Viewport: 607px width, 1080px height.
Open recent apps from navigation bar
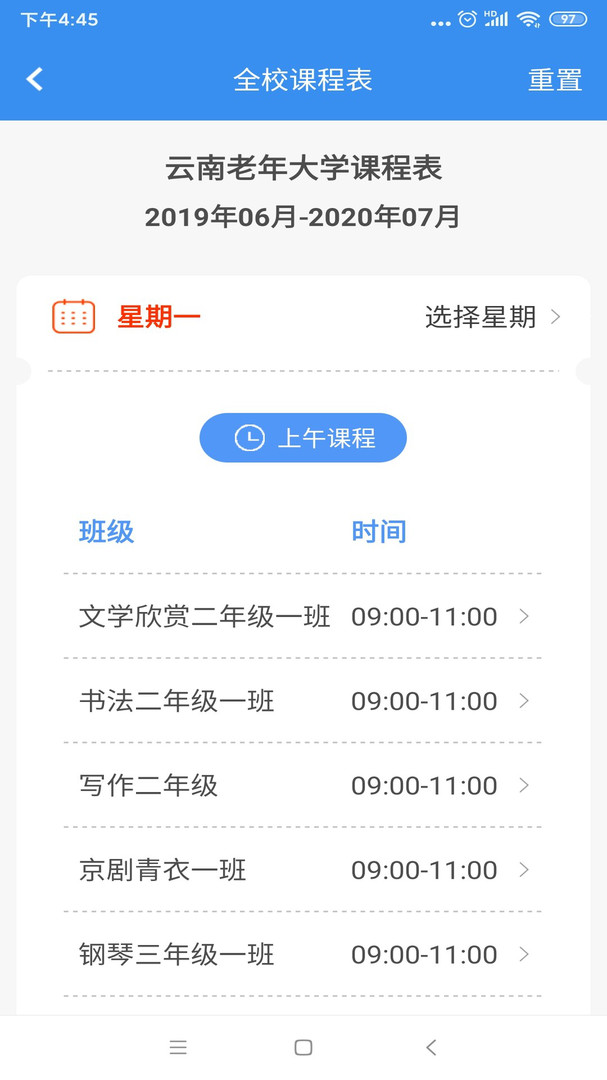pos(178,1048)
